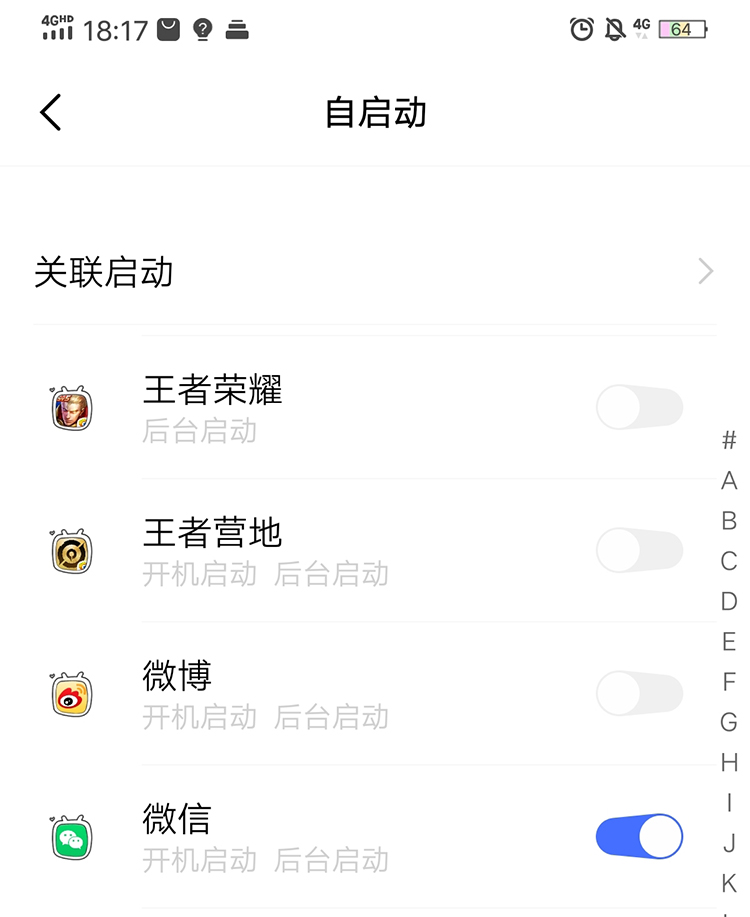Image resolution: width=750 pixels, height=917 pixels.
Task: Tap the # symbol in the index
Action: coord(729,440)
